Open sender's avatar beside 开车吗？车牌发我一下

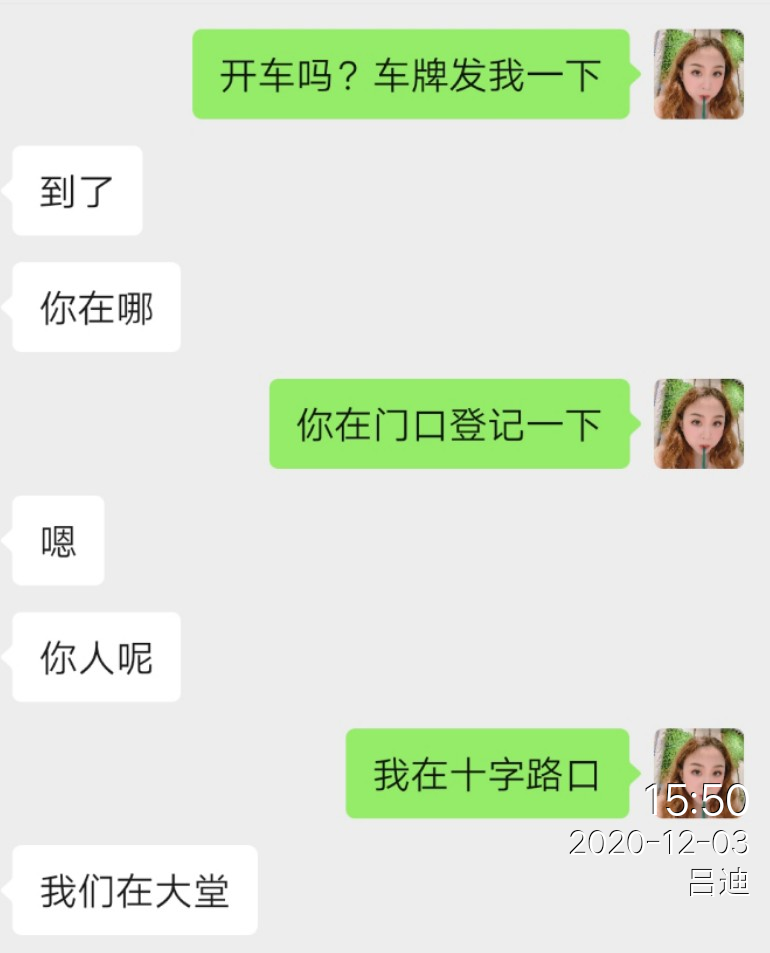coord(698,74)
